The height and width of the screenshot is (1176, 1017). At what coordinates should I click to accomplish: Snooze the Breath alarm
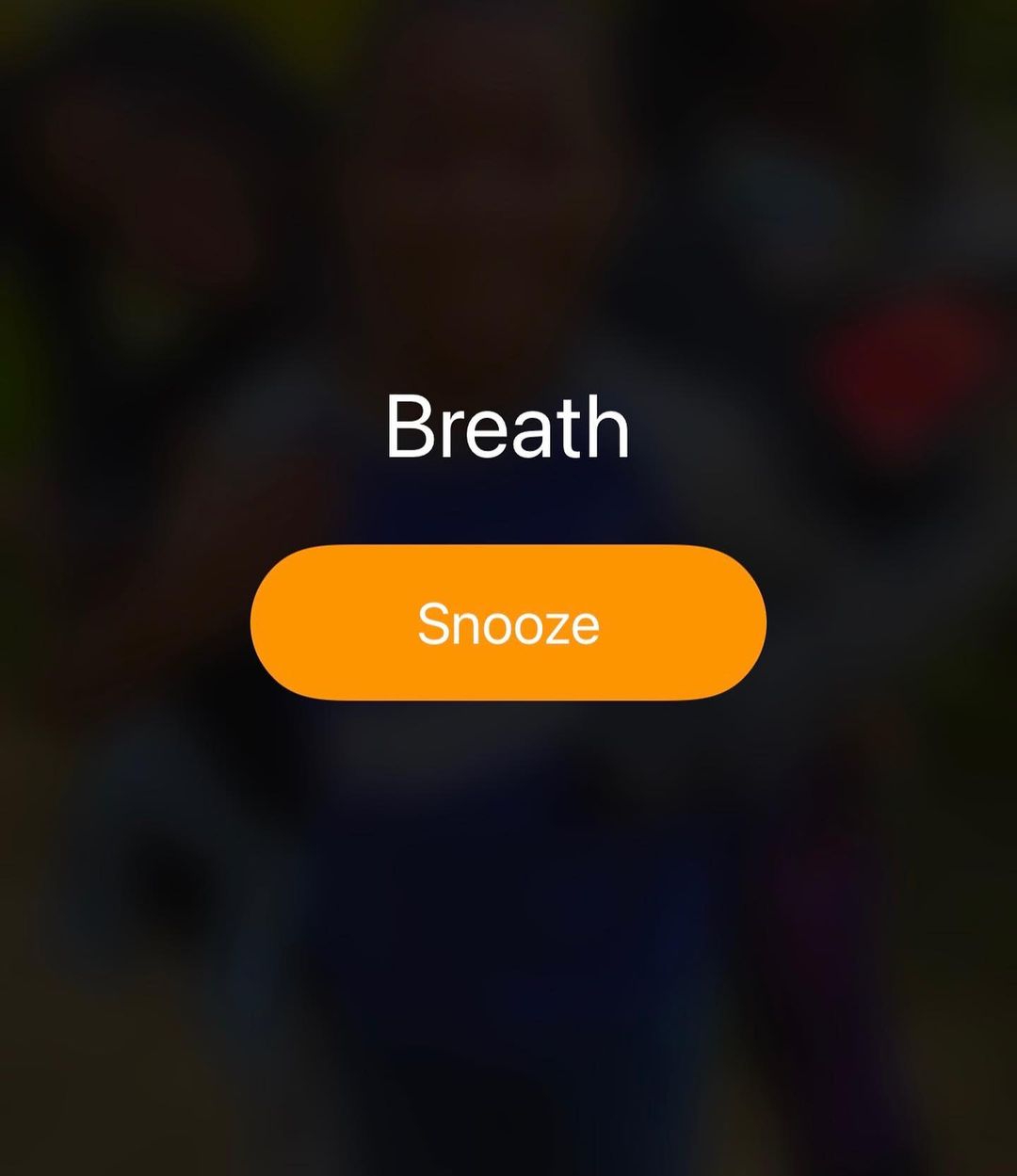pos(508,622)
